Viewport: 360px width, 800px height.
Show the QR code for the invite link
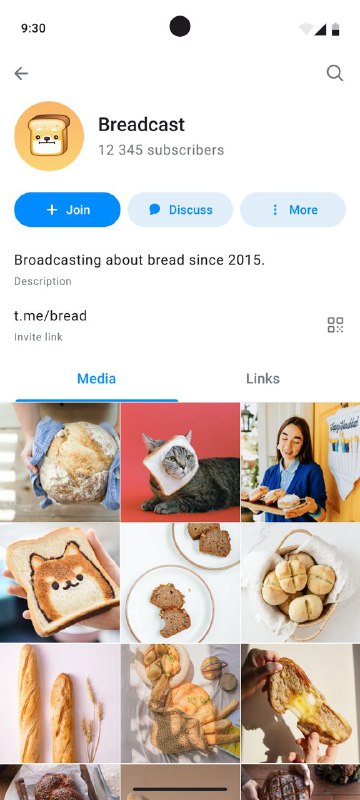coord(335,325)
